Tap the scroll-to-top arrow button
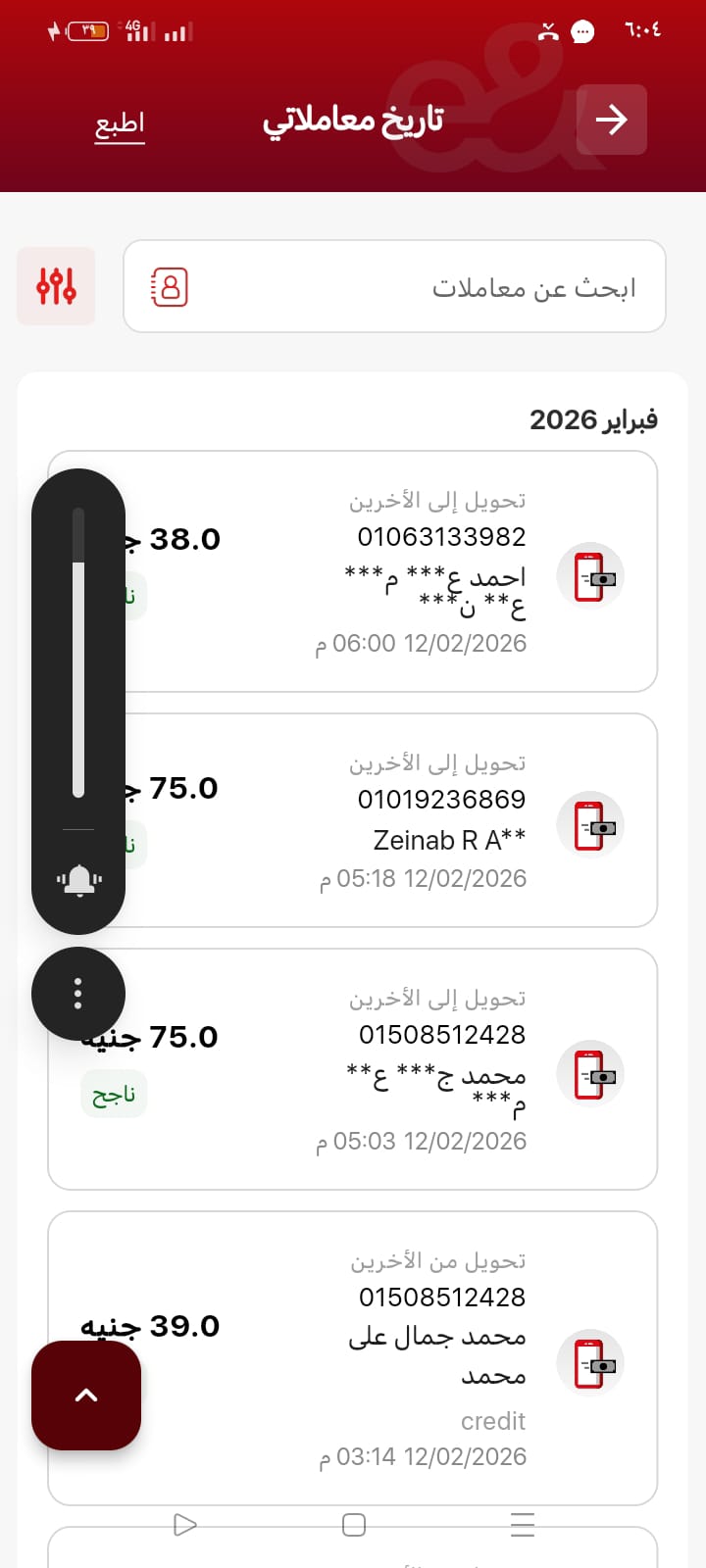 click(x=86, y=1396)
